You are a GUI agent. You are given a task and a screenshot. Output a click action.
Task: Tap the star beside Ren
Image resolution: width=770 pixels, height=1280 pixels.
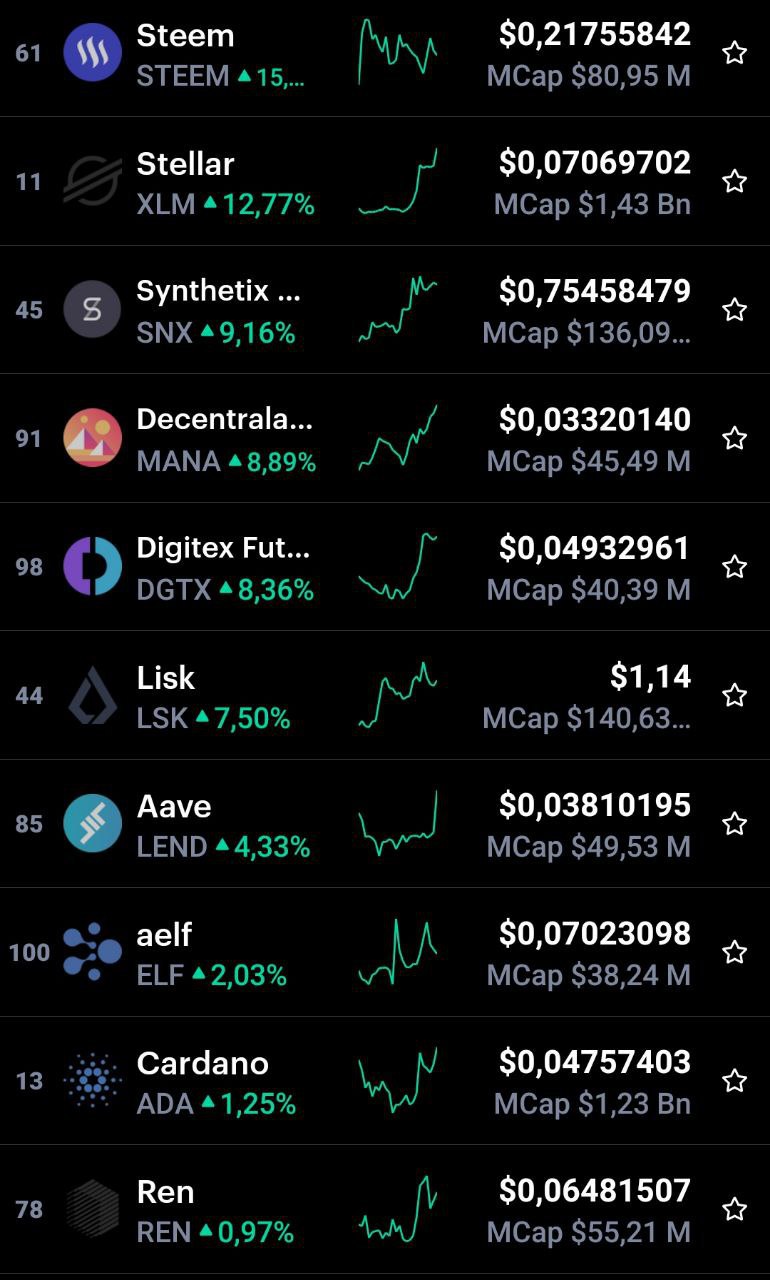coord(735,1209)
